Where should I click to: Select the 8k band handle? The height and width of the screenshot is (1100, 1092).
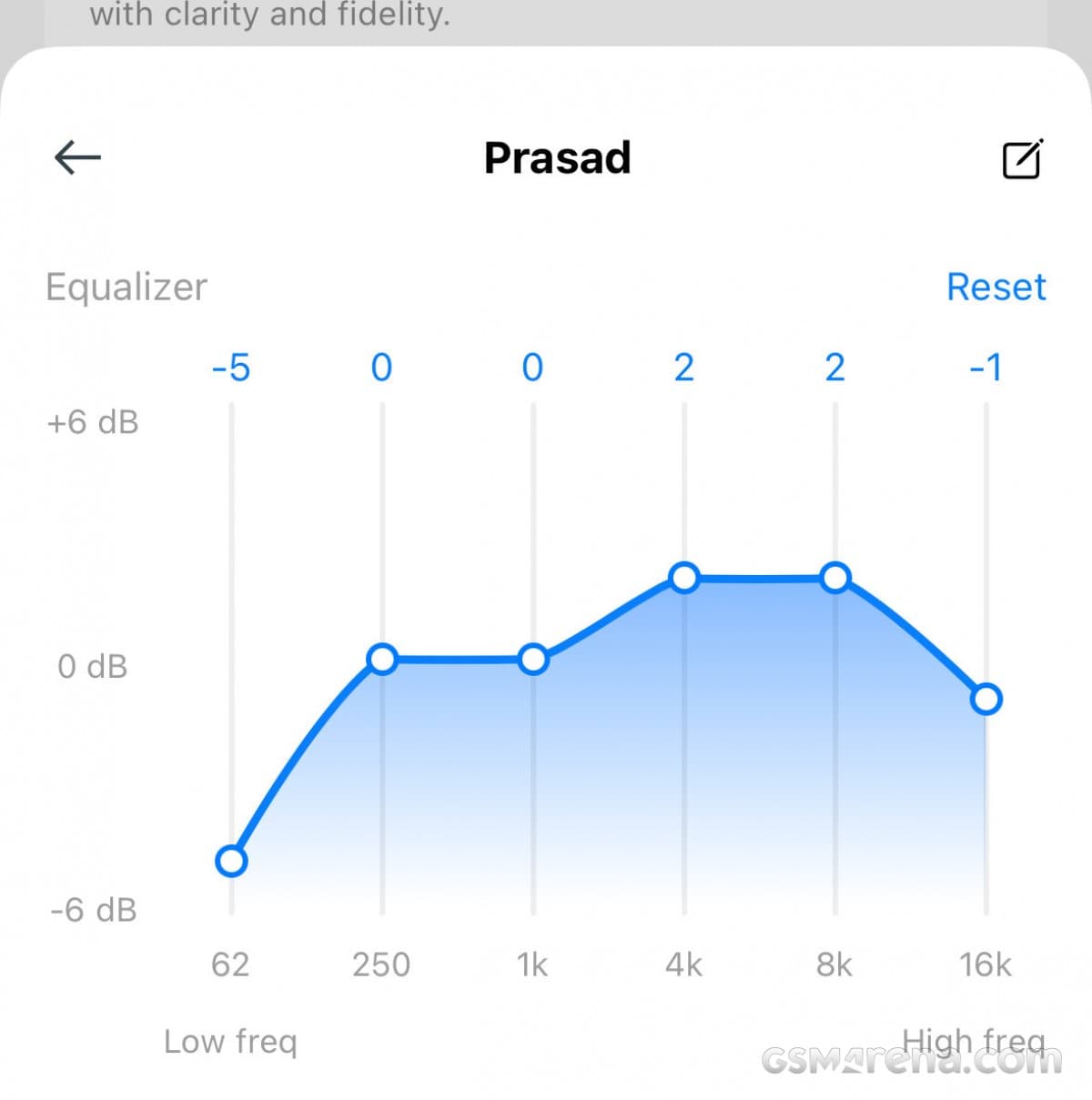835,578
